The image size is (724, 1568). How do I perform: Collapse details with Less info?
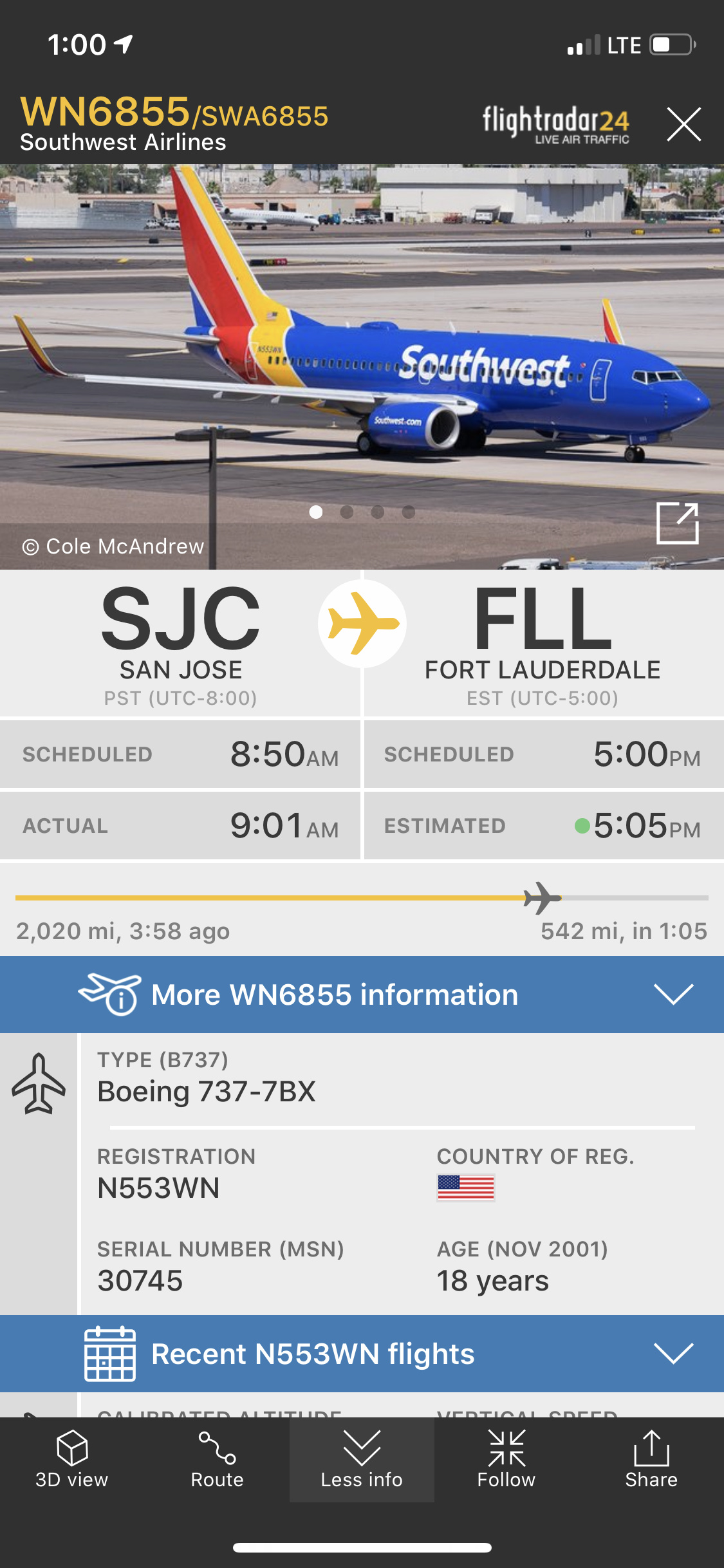362,1460
